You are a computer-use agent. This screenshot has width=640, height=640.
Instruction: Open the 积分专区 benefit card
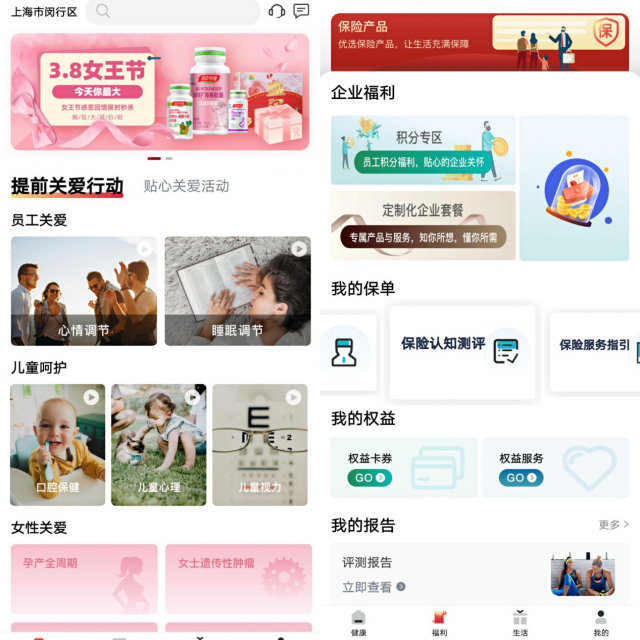[x=423, y=150]
